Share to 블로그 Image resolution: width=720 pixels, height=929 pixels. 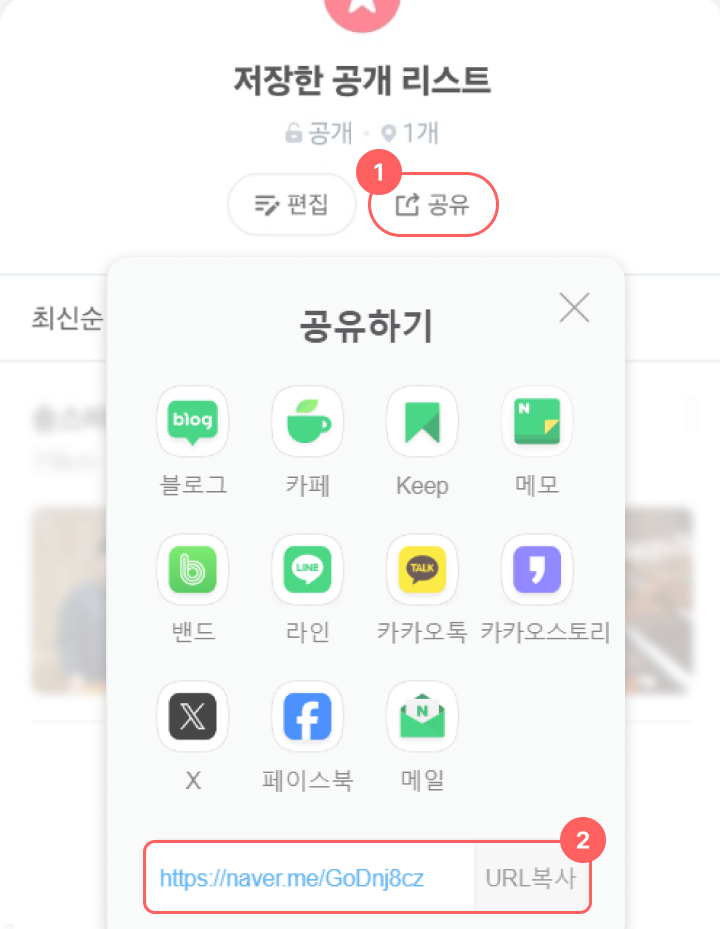coord(193,422)
